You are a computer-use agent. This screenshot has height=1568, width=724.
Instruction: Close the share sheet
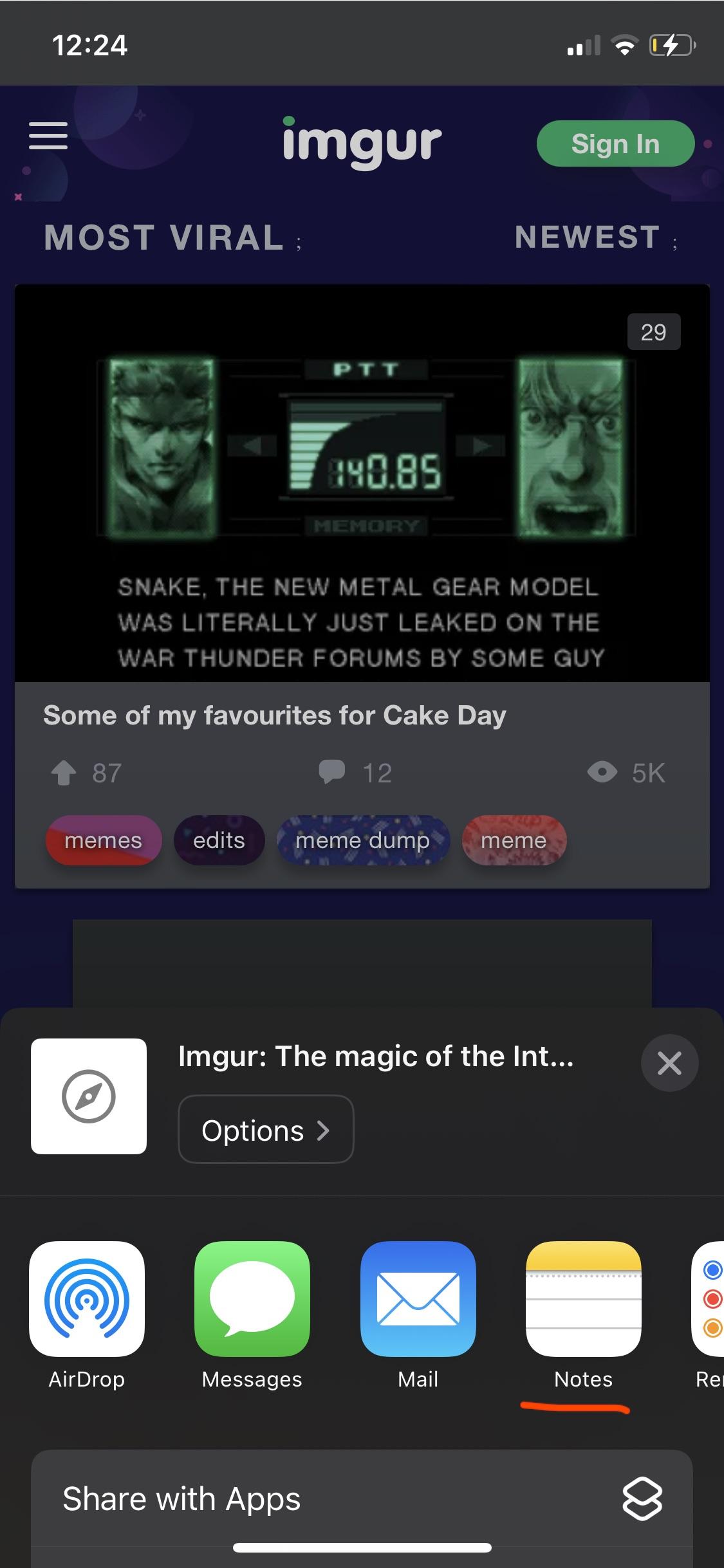click(669, 1063)
